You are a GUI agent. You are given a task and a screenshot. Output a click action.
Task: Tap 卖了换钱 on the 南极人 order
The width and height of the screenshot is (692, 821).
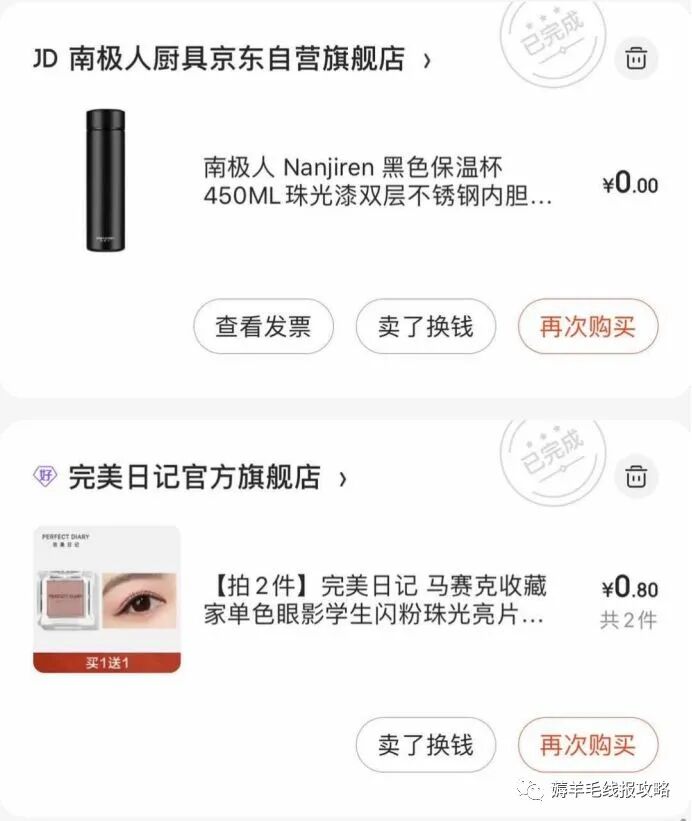(425, 327)
